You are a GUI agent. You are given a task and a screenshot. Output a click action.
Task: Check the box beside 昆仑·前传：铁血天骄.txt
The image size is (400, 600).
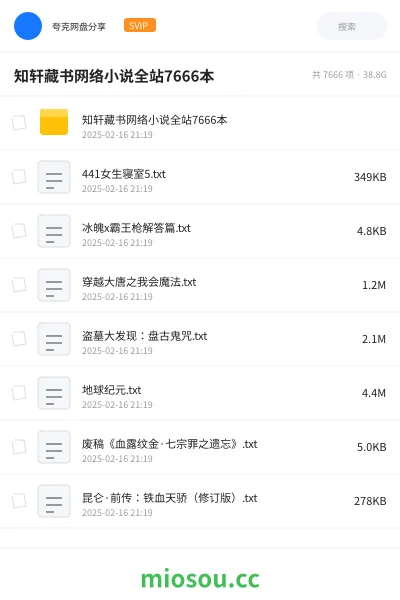pos(19,501)
